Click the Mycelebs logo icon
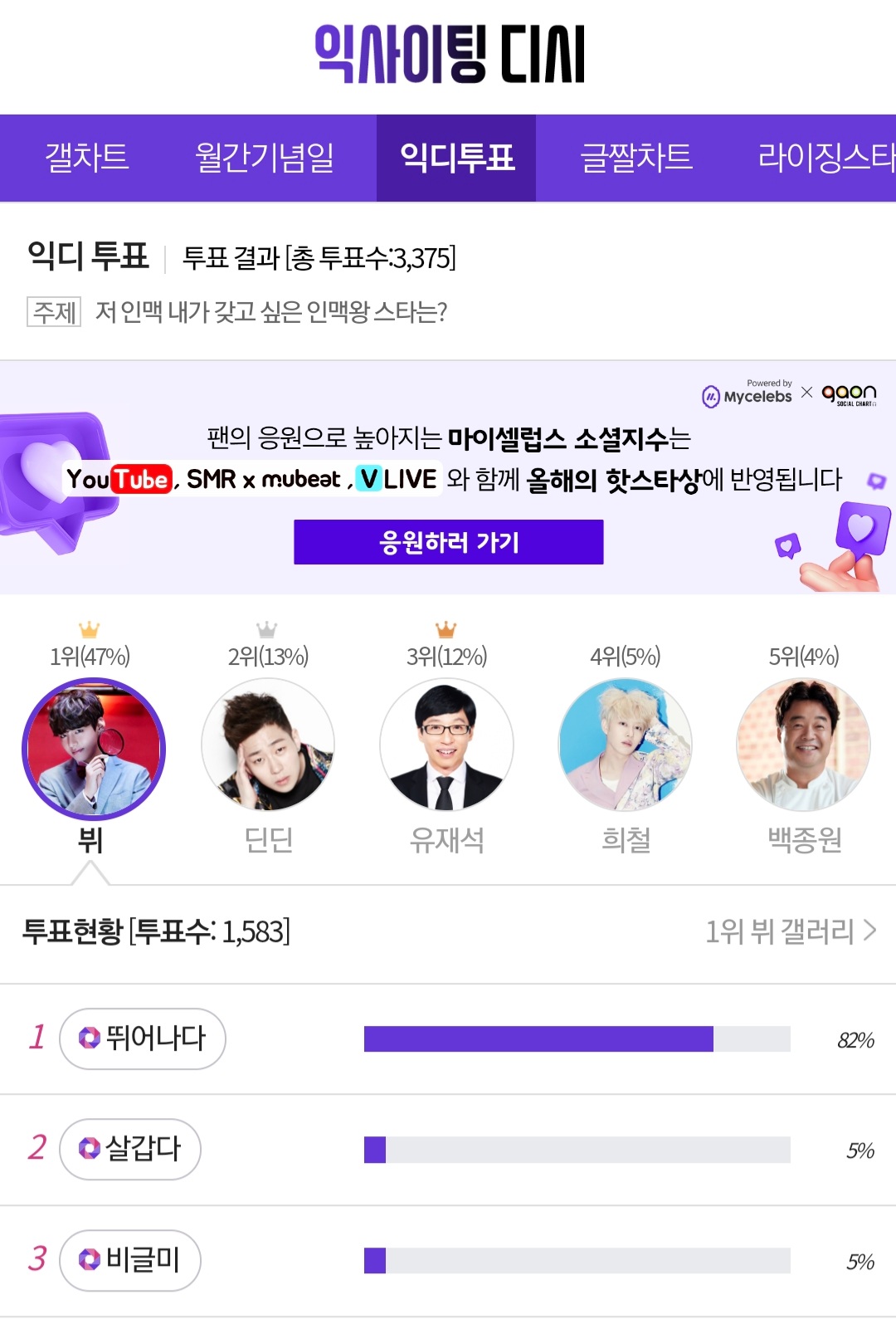896x1319 pixels. 711,396
